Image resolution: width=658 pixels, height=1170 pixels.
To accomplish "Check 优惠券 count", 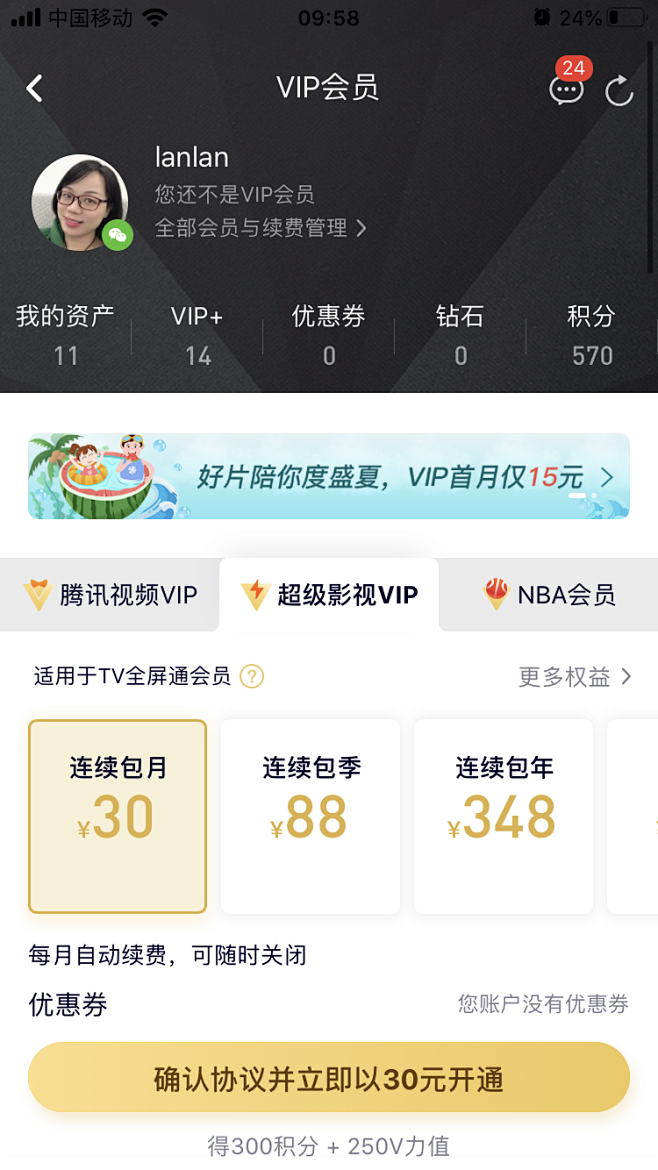I will tap(329, 336).
